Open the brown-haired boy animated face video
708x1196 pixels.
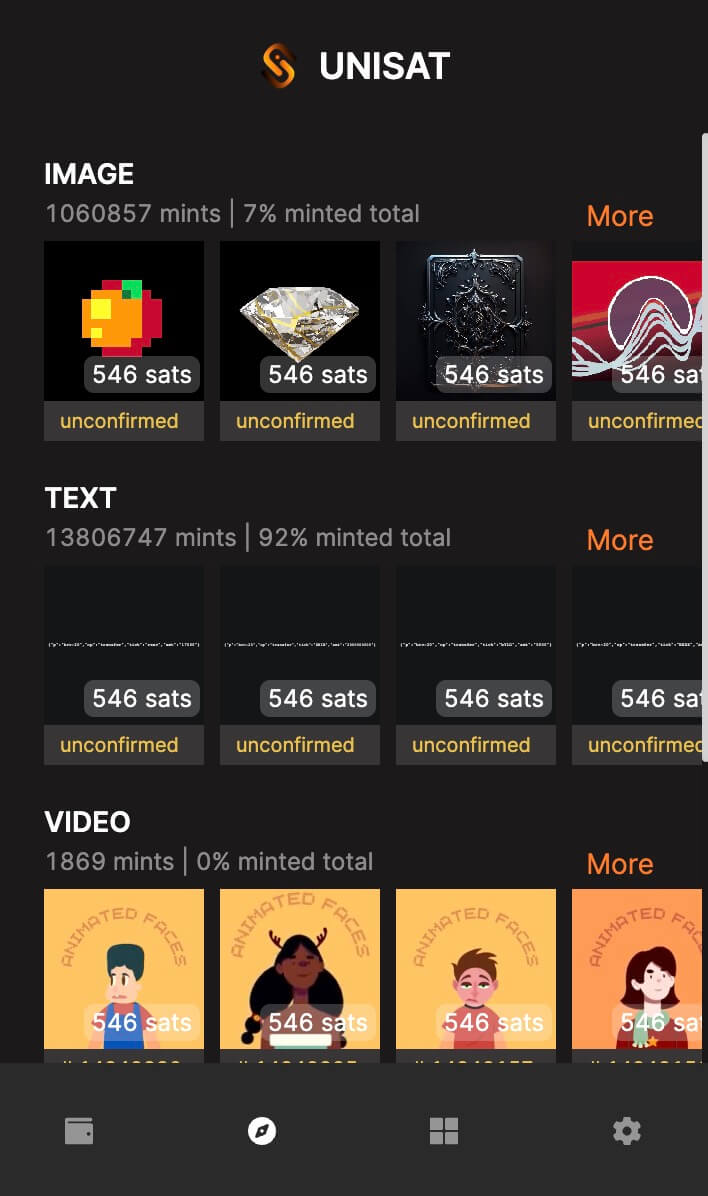click(x=476, y=968)
